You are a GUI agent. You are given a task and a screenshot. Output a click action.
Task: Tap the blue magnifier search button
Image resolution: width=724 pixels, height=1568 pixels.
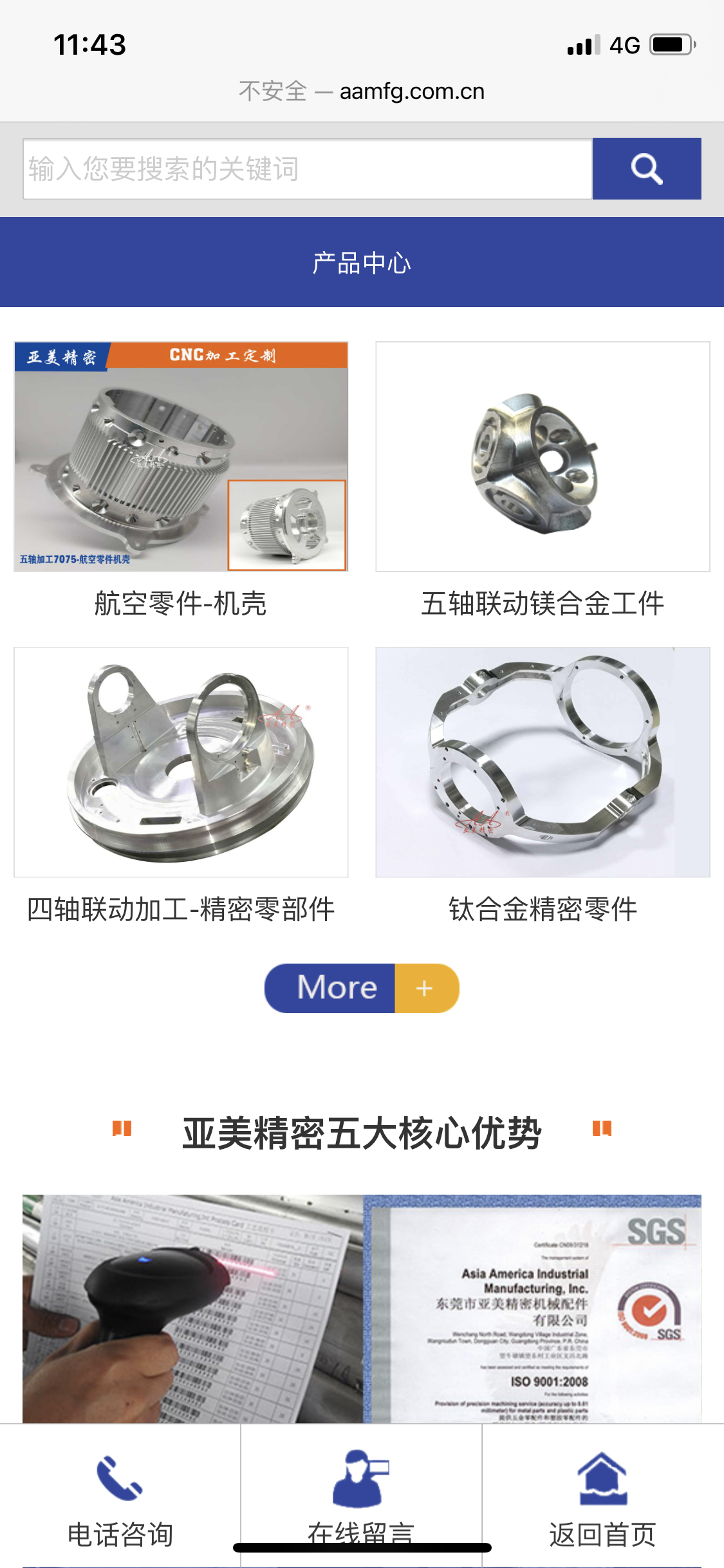pyautogui.click(x=646, y=169)
